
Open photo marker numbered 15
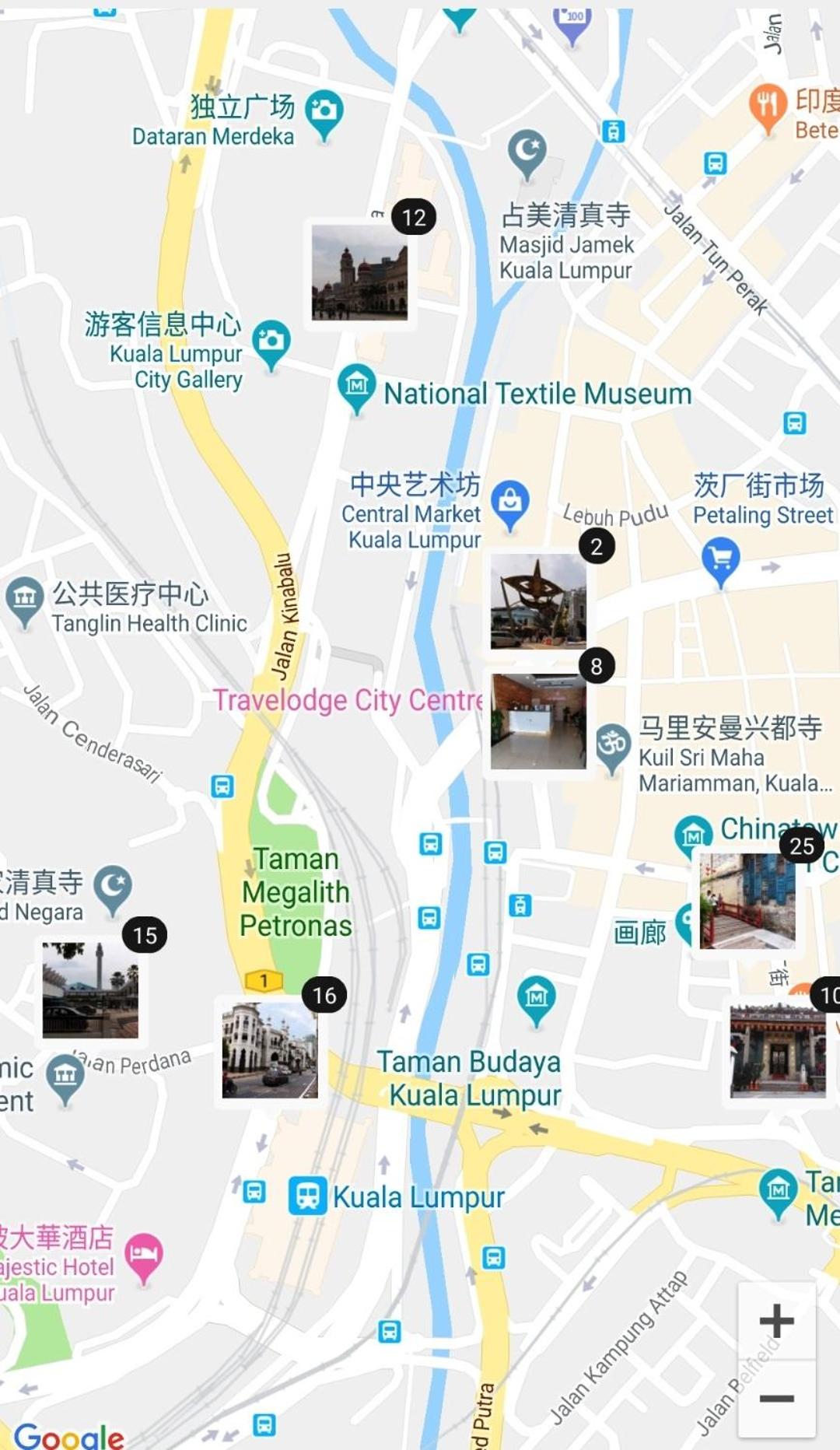(90, 989)
